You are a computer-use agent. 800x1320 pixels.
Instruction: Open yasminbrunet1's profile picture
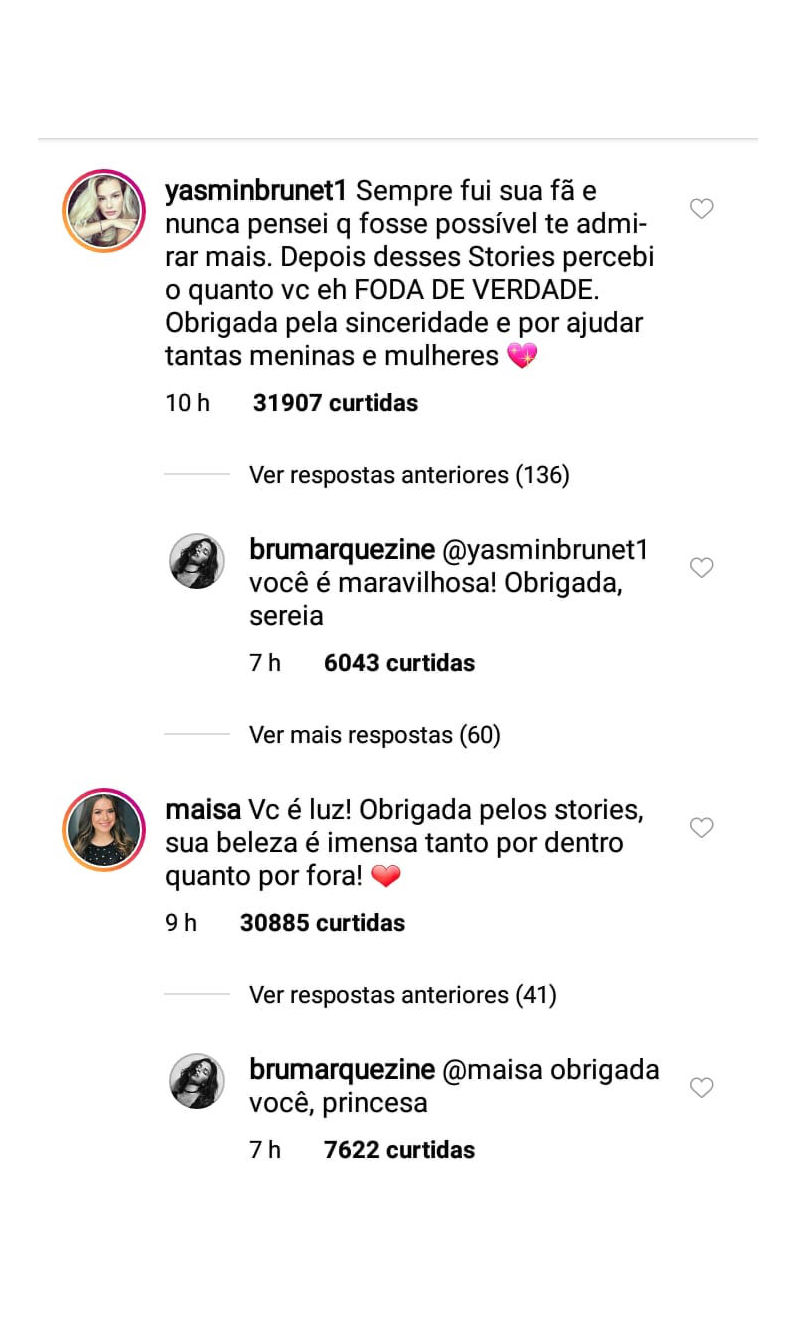[x=104, y=210]
